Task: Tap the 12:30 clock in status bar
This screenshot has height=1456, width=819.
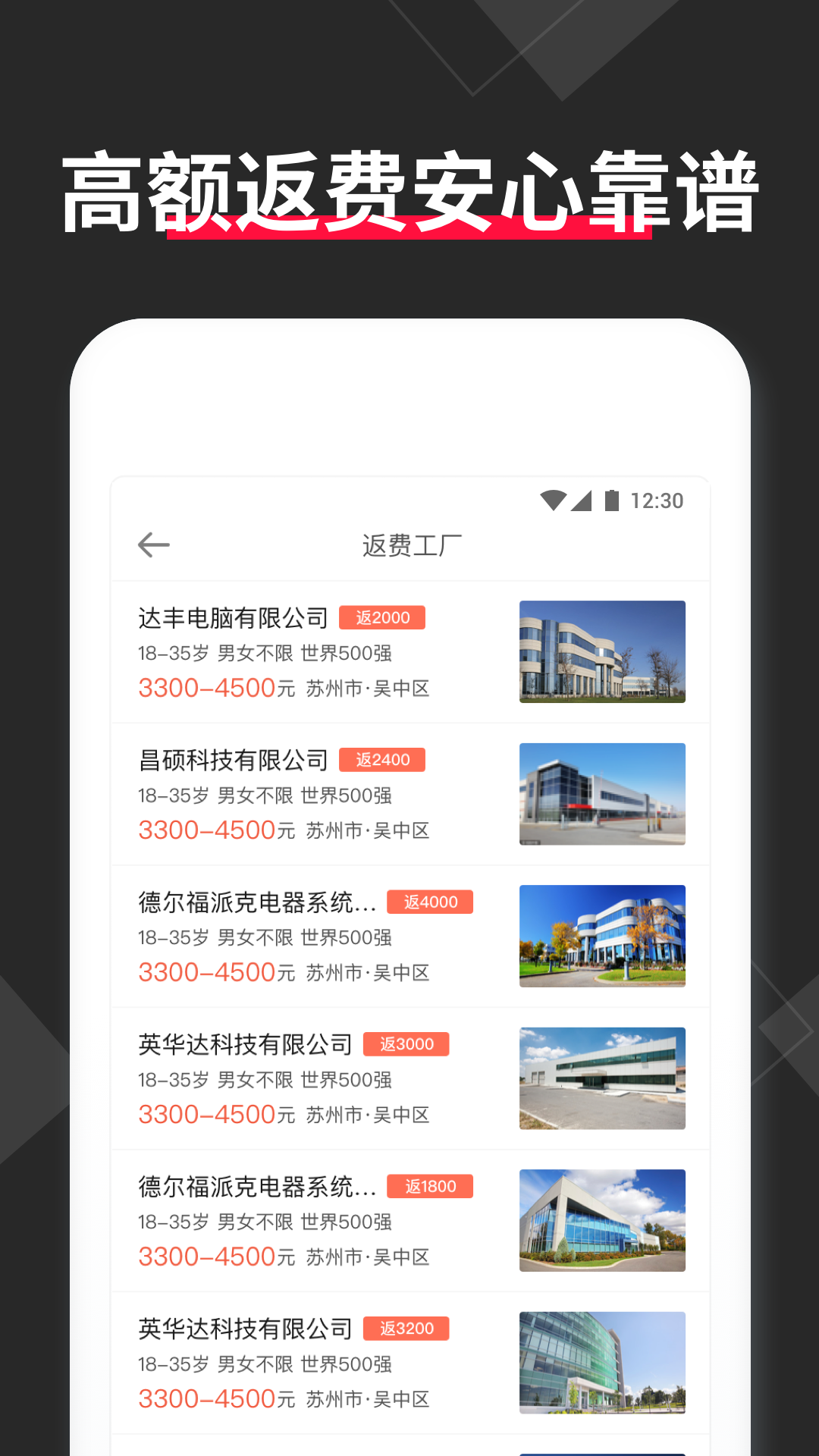Action: point(656,500)
